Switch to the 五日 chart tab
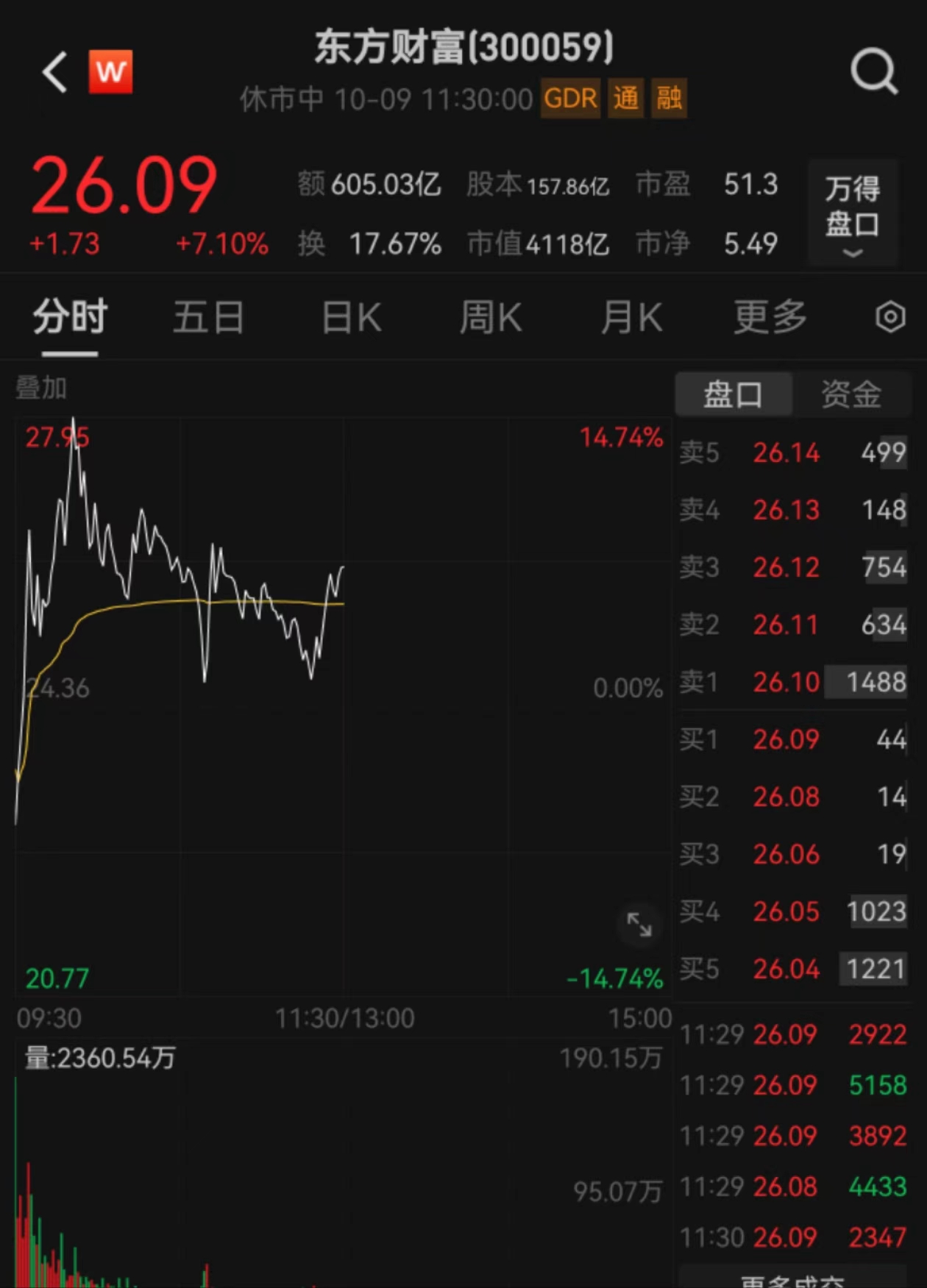Viewport: 927px width, 1288px height. coord(208,318)
